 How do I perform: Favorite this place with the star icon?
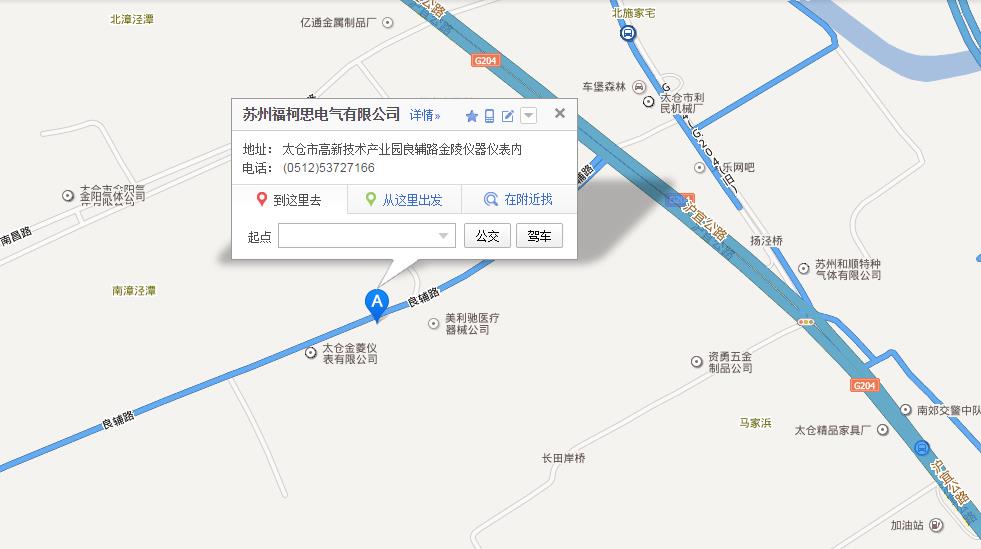pos(472,116)
